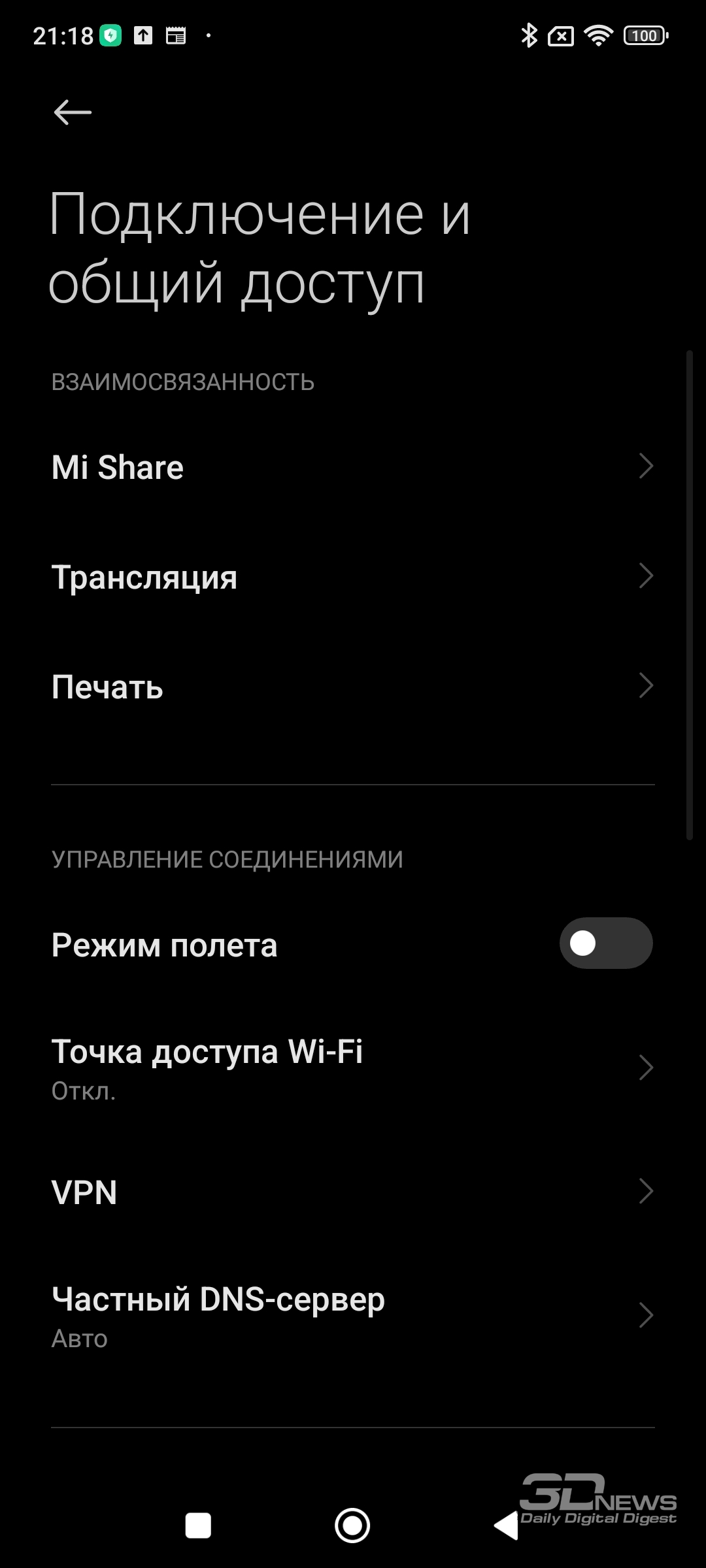
Task: Open Mi Share settings
Action: pyautogui.click(x=353, y=466)
